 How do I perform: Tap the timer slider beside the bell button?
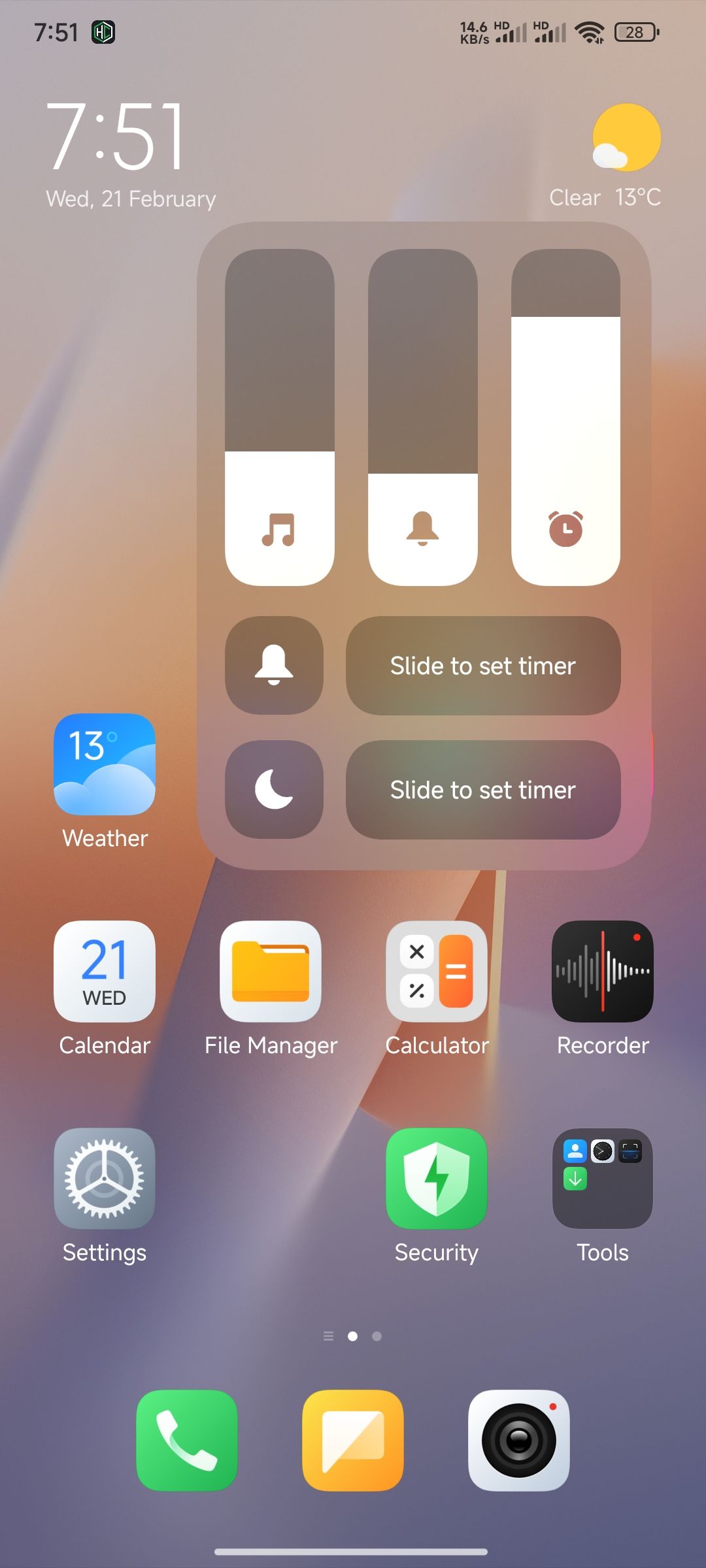pos(482,665)
